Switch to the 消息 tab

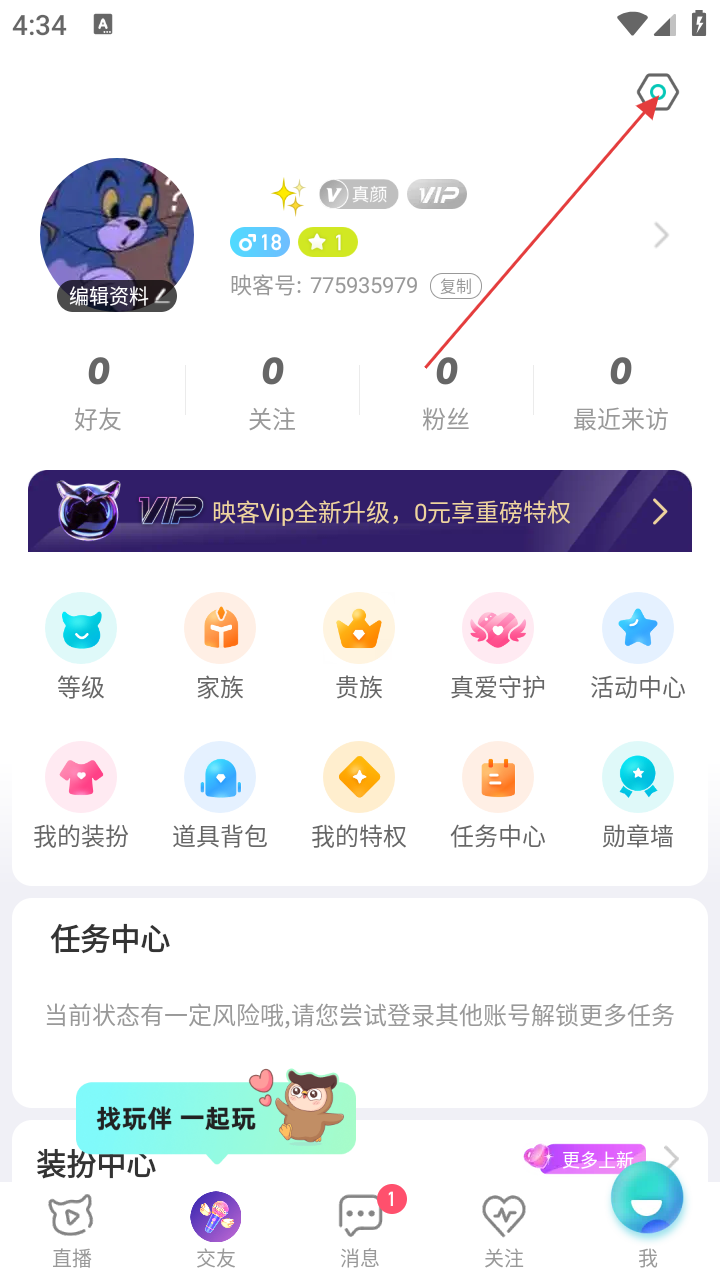point(360,1230)
